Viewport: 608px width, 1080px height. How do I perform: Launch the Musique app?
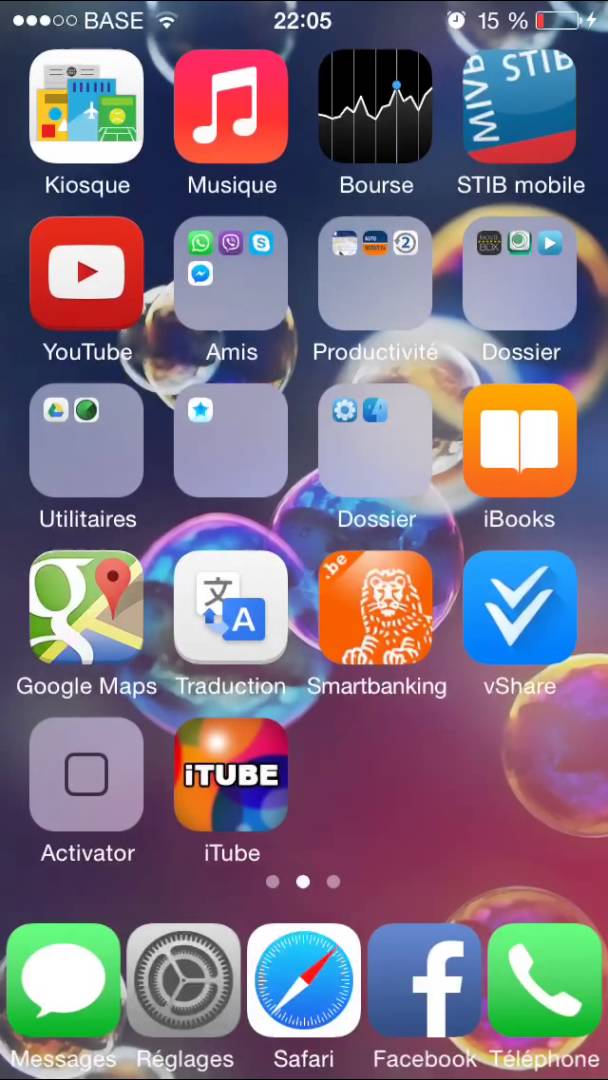coord(231,106)
